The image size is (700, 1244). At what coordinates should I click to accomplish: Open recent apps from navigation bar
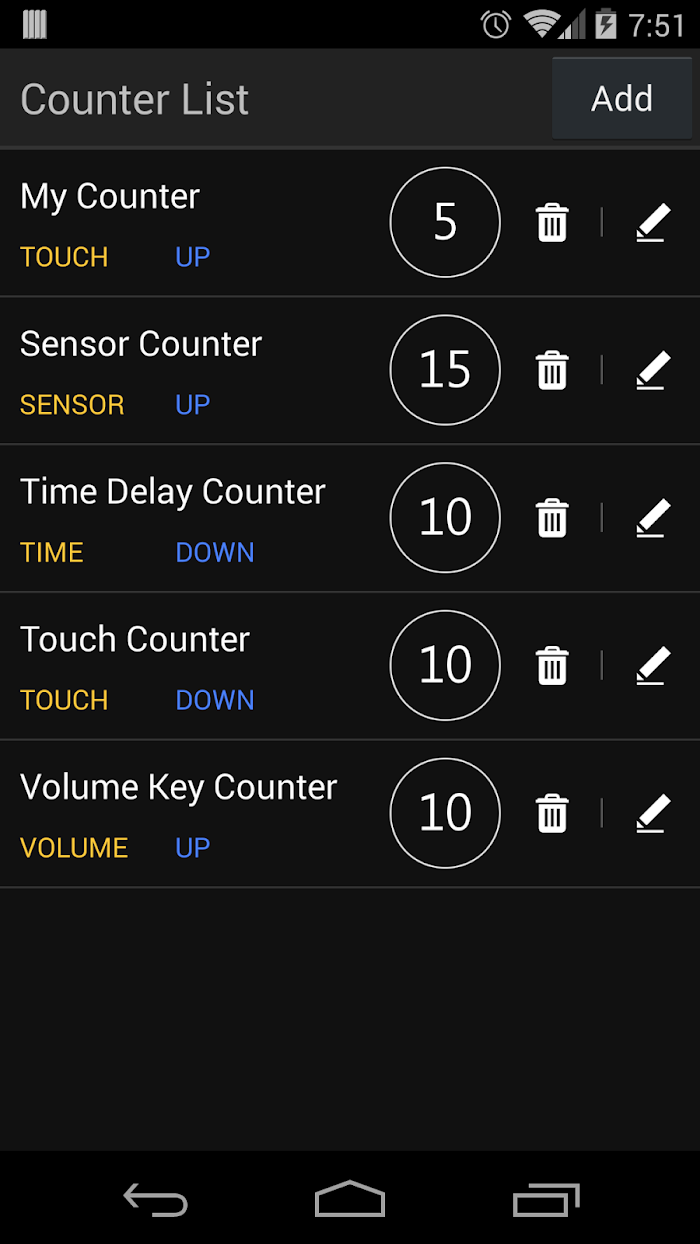(x=546, y=1198)
